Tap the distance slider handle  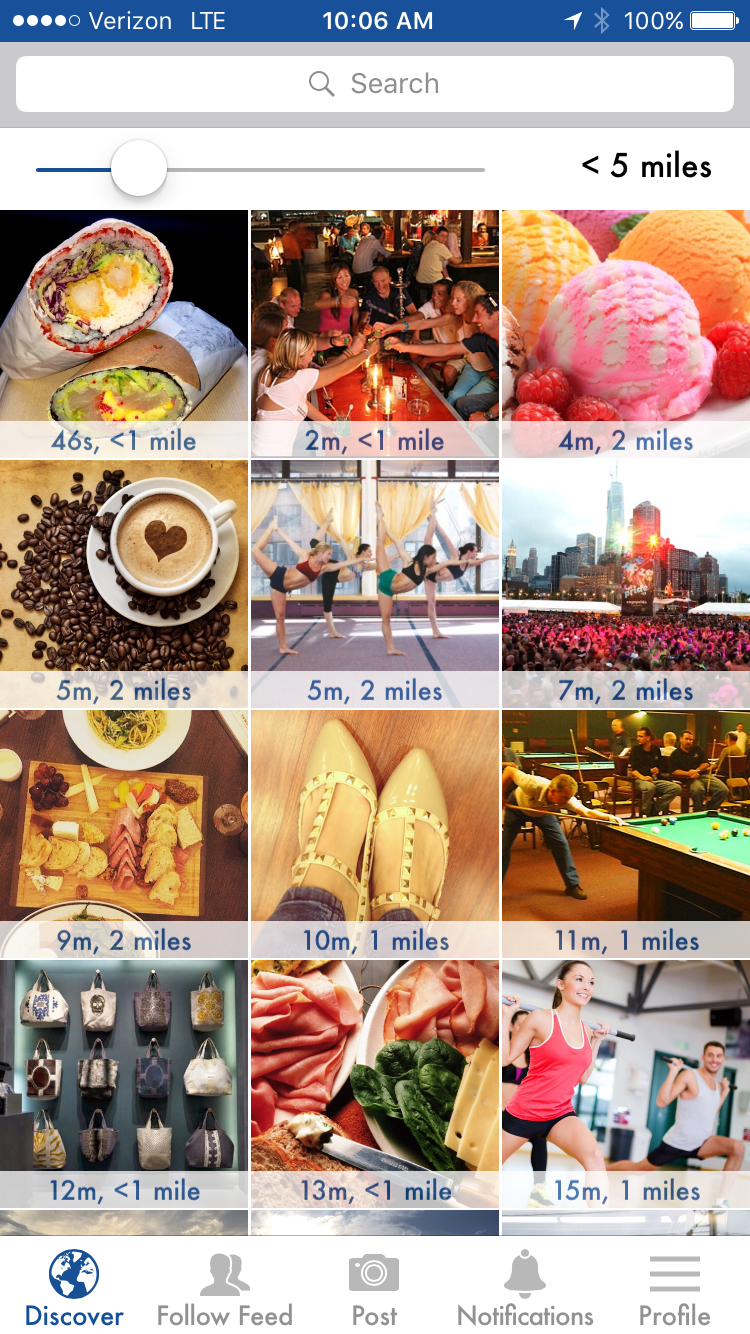[138, 168]
